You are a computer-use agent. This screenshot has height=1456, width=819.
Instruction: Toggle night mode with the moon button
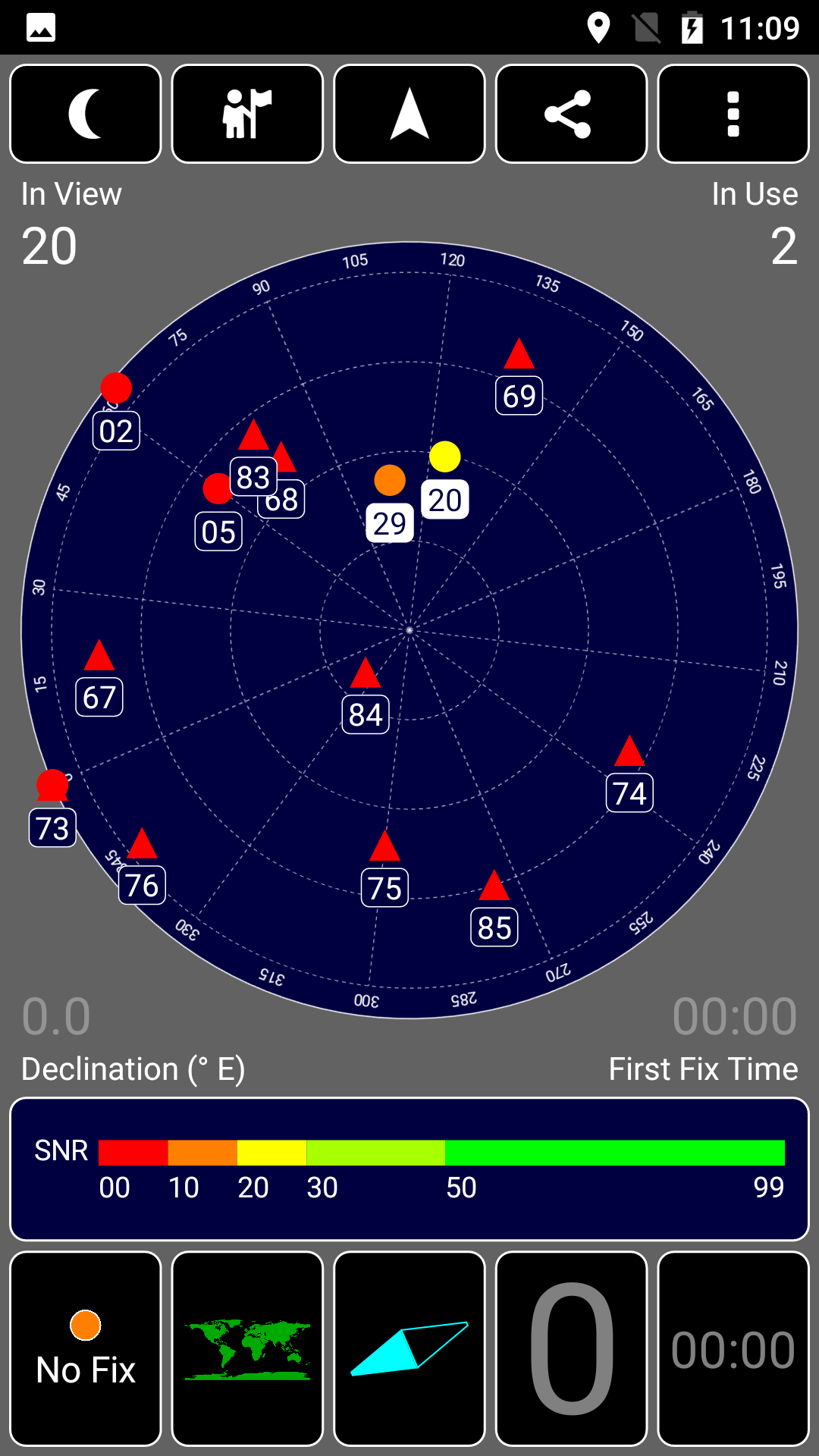[86, 114]
